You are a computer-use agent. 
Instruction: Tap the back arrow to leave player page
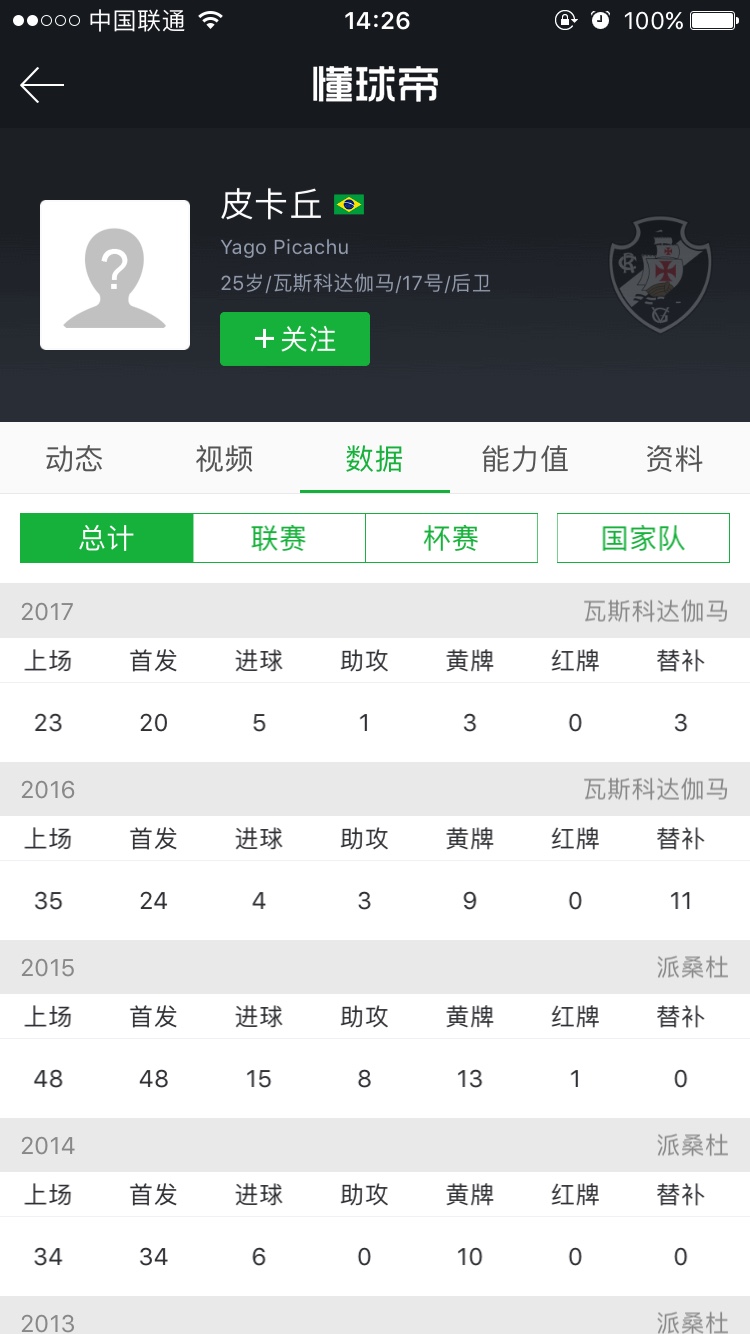41,86
